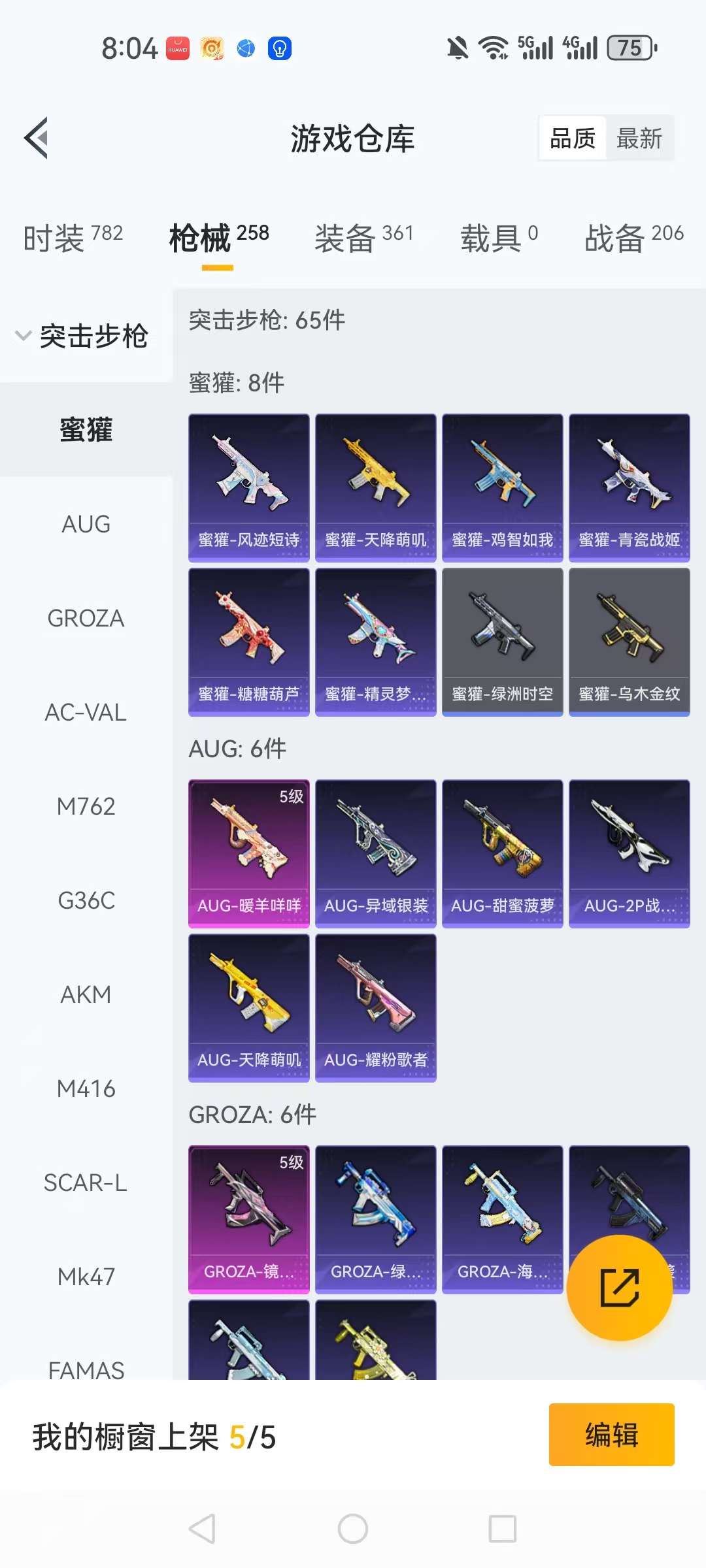Go back using the top-left arrow

click(x=37, y=138)
